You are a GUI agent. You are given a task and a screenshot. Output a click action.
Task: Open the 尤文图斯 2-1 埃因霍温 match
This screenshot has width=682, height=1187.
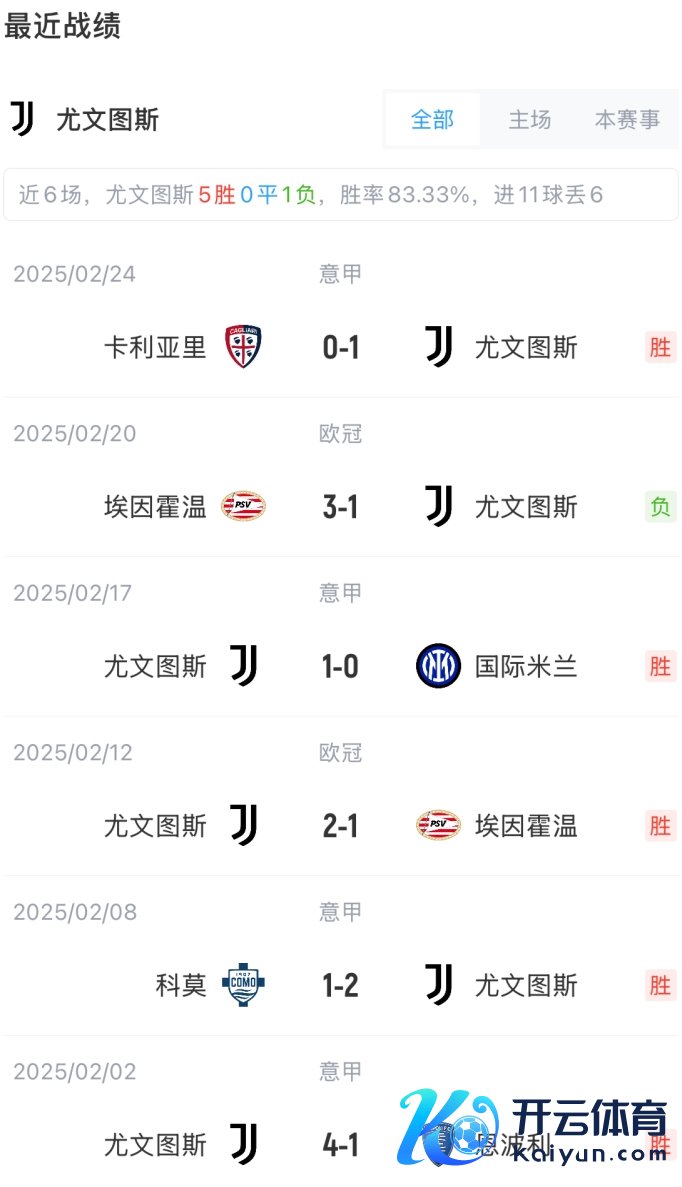tap(341, 826)
